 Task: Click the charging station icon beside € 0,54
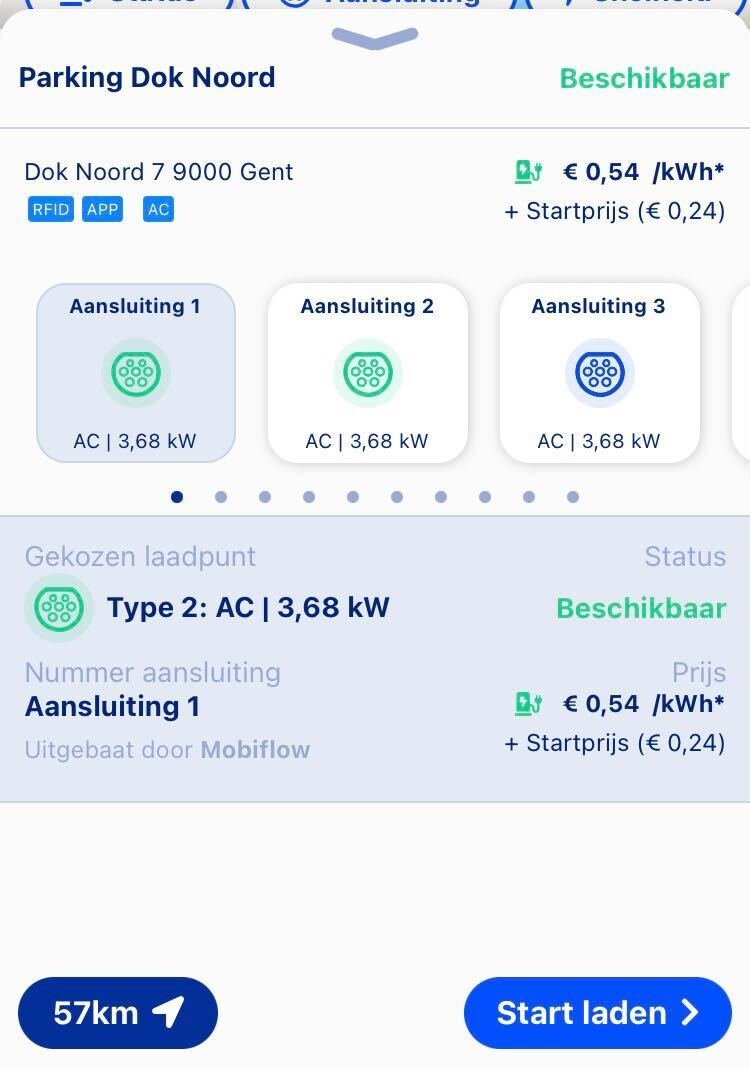coord(528,171)
